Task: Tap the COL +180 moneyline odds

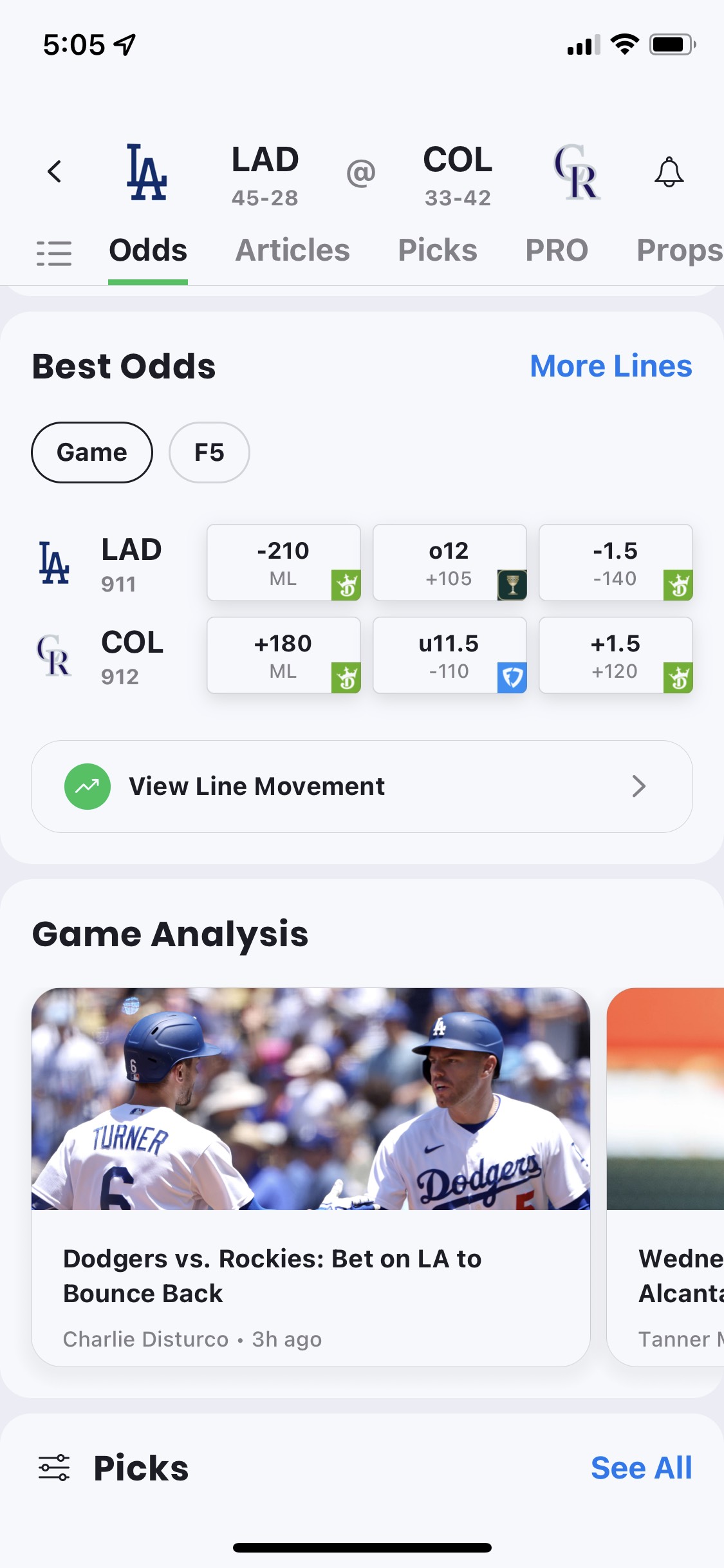Action: 283,655
